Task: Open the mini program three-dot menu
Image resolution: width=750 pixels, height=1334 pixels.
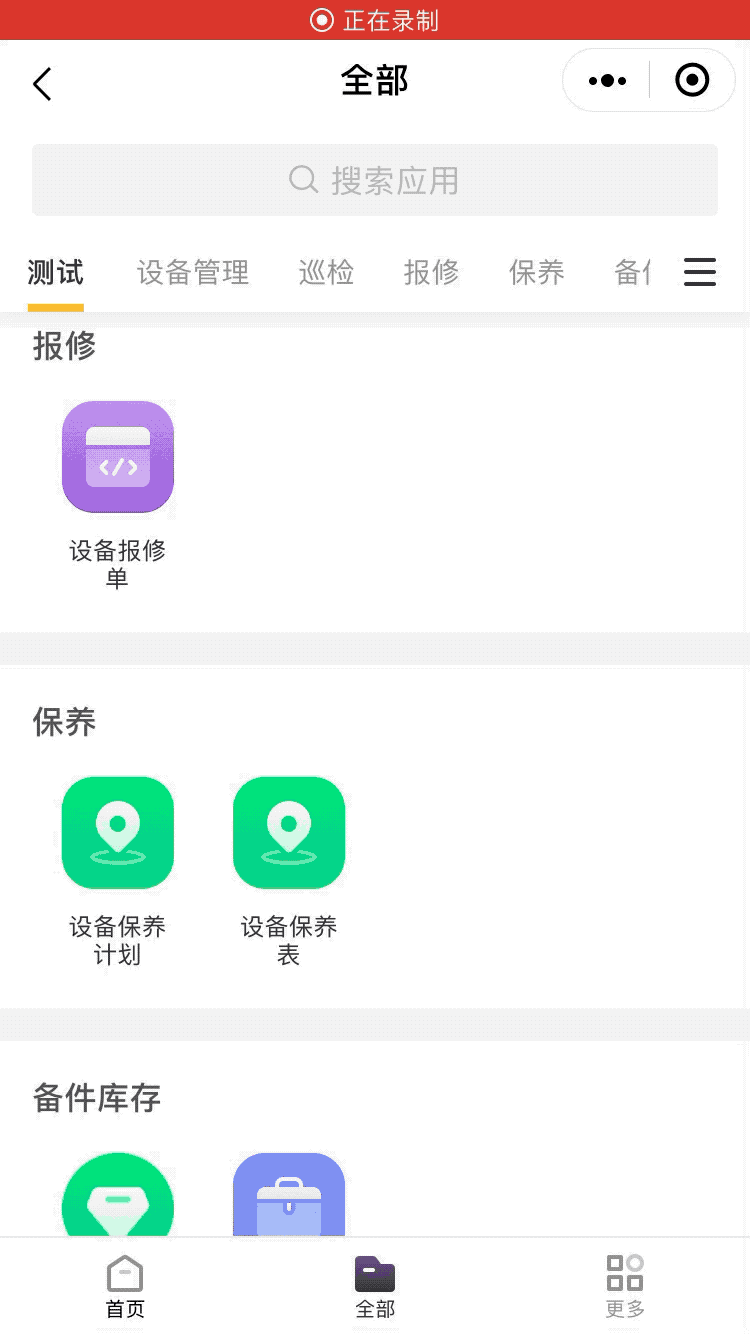Action: [607, 81]
